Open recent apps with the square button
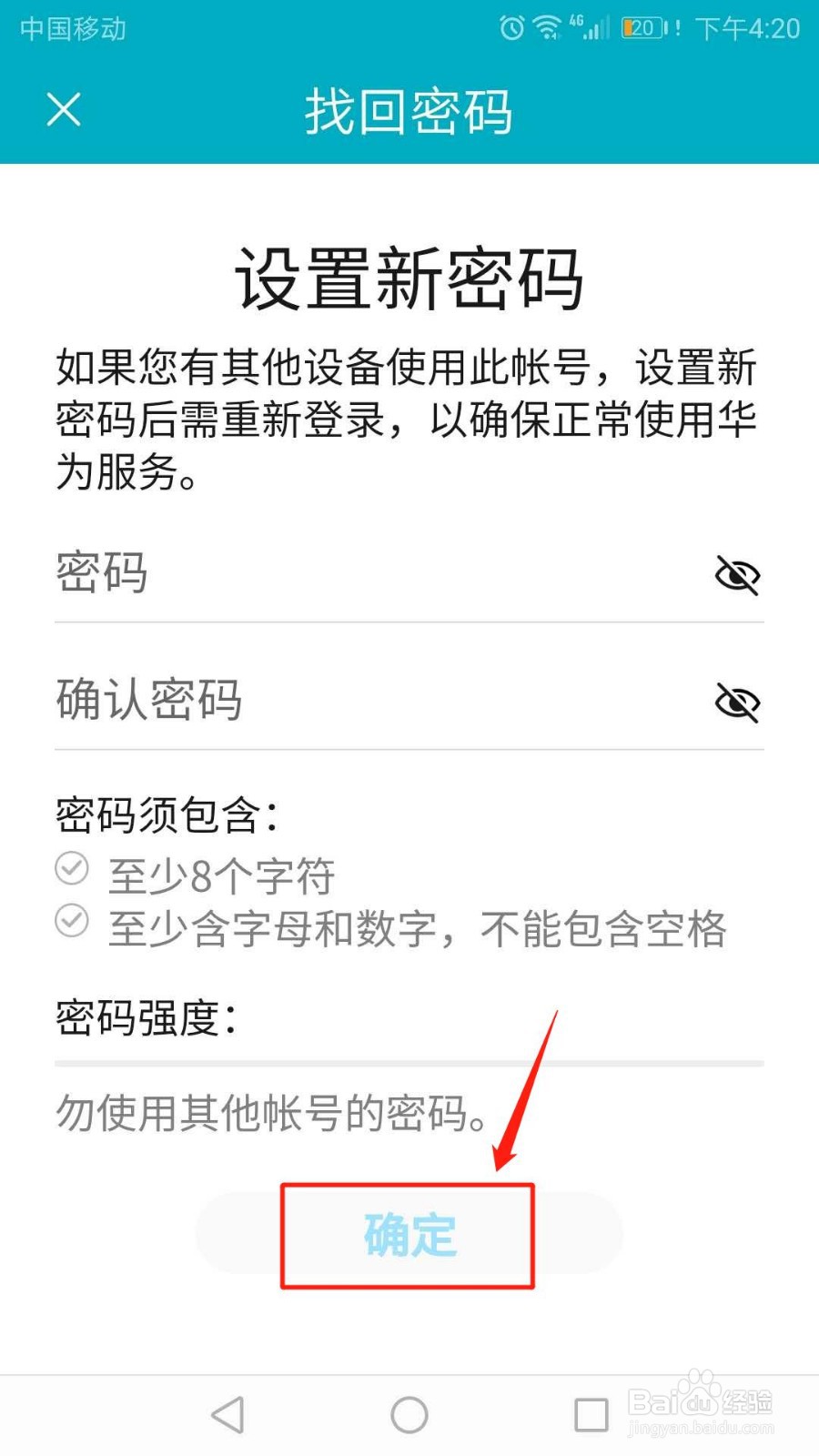This screenshot has width=819, height=1456. point(591,1415)
